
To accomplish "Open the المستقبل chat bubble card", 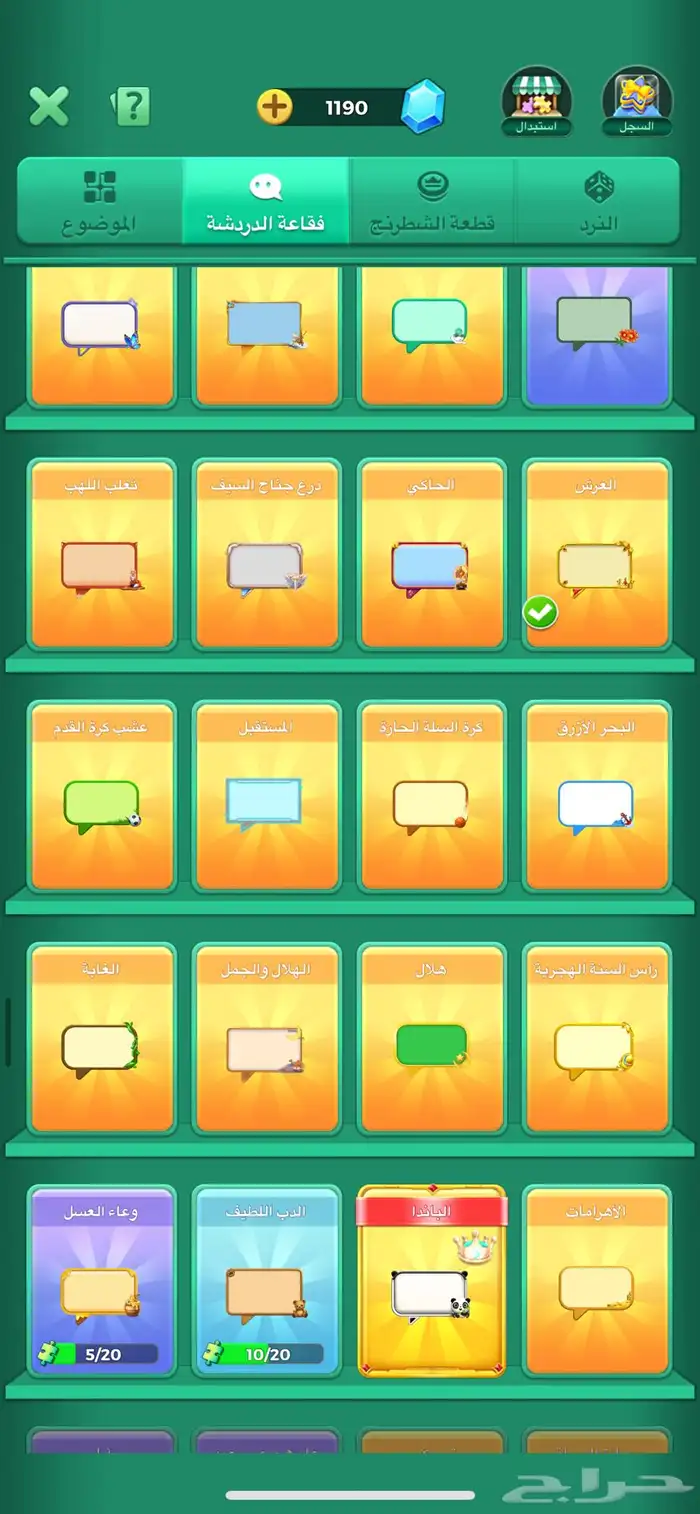I will (266, 797).
